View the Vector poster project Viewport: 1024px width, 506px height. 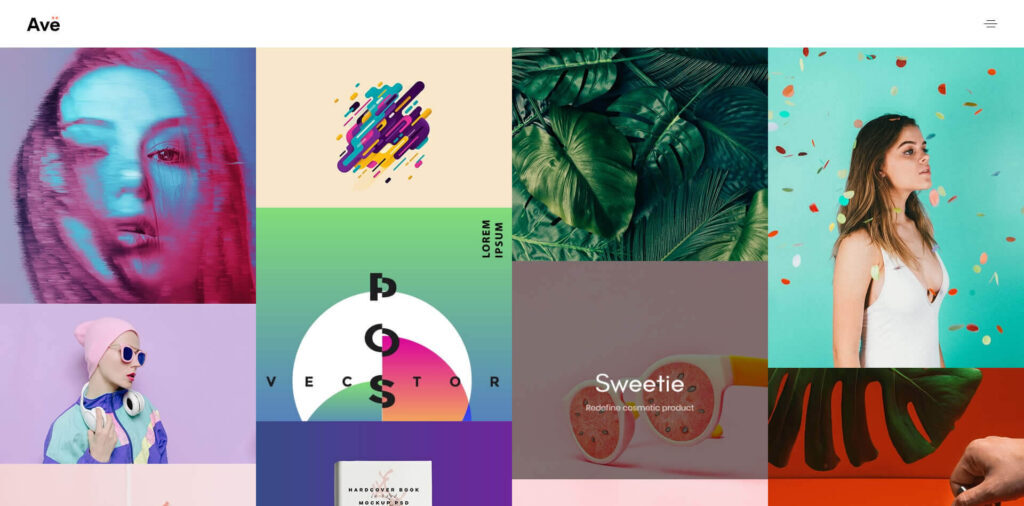click(x=383, y=314)
